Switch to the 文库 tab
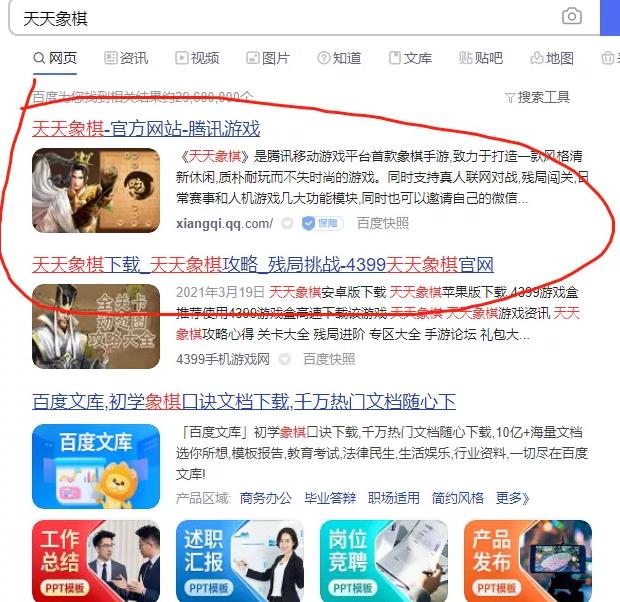The image size is (620, 602). click(410, 58)
